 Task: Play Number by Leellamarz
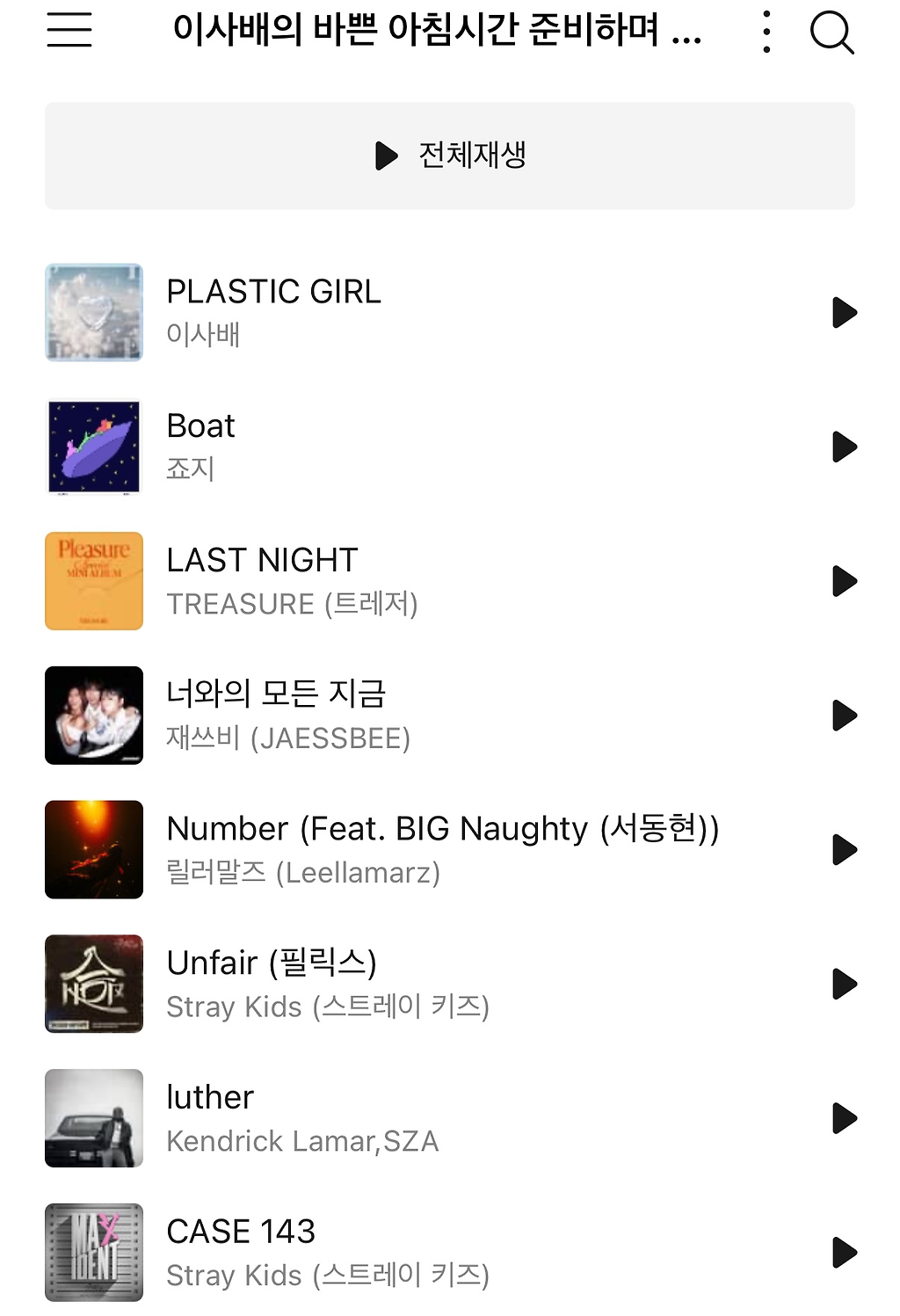point(844,849)
